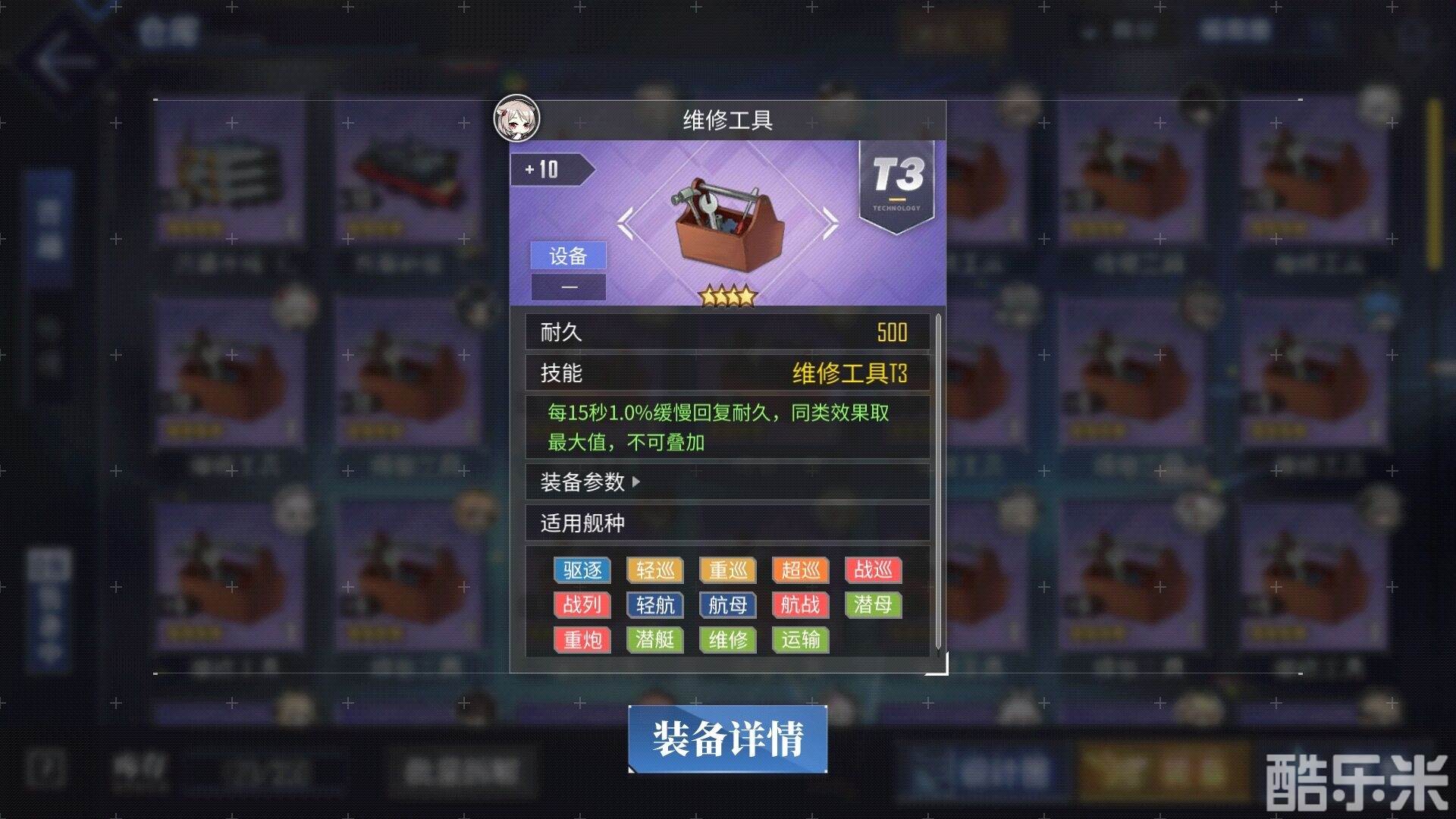This screenshot has width=1456, height=819.
Task: Show the previous equipment item
Action: 626,224
